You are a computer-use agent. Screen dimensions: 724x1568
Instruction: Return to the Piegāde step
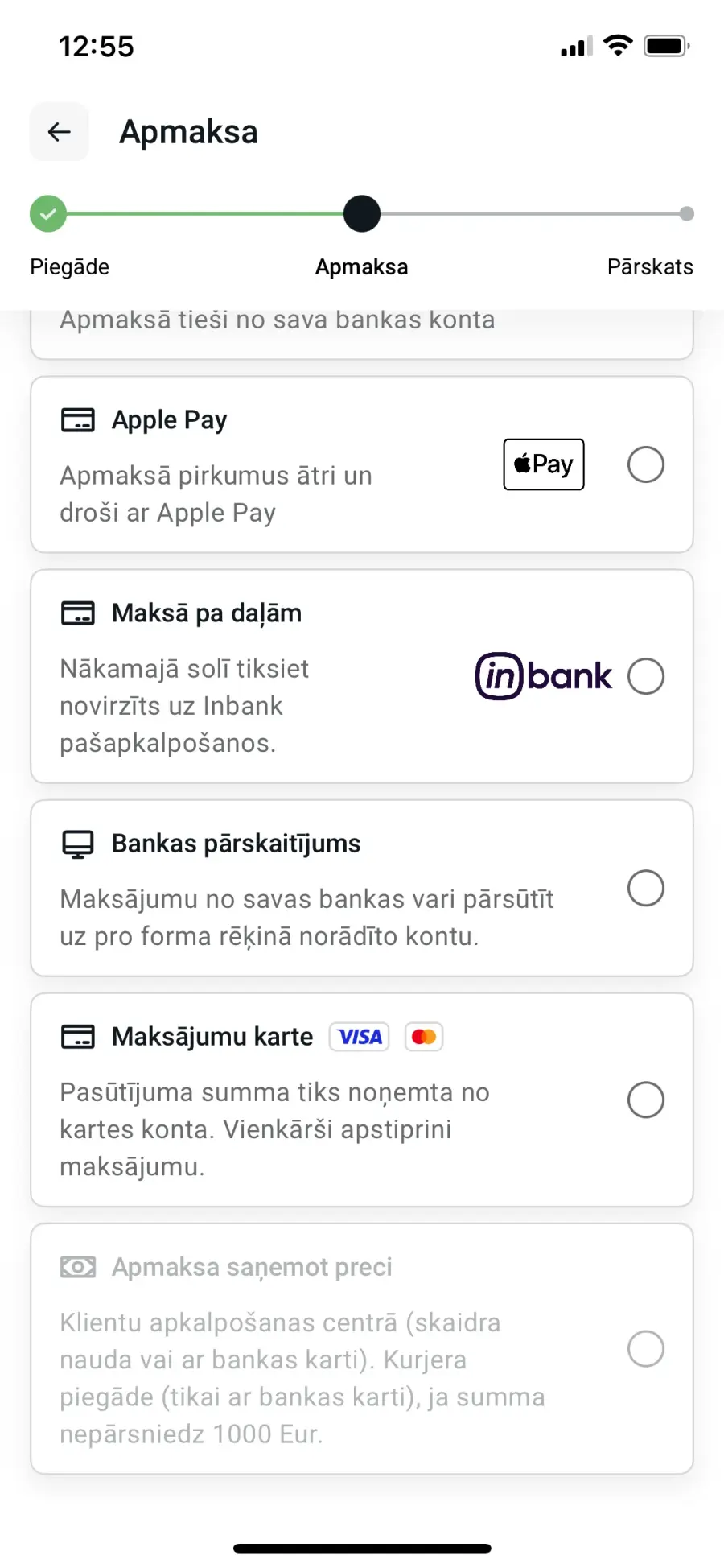tap(48, 214)
